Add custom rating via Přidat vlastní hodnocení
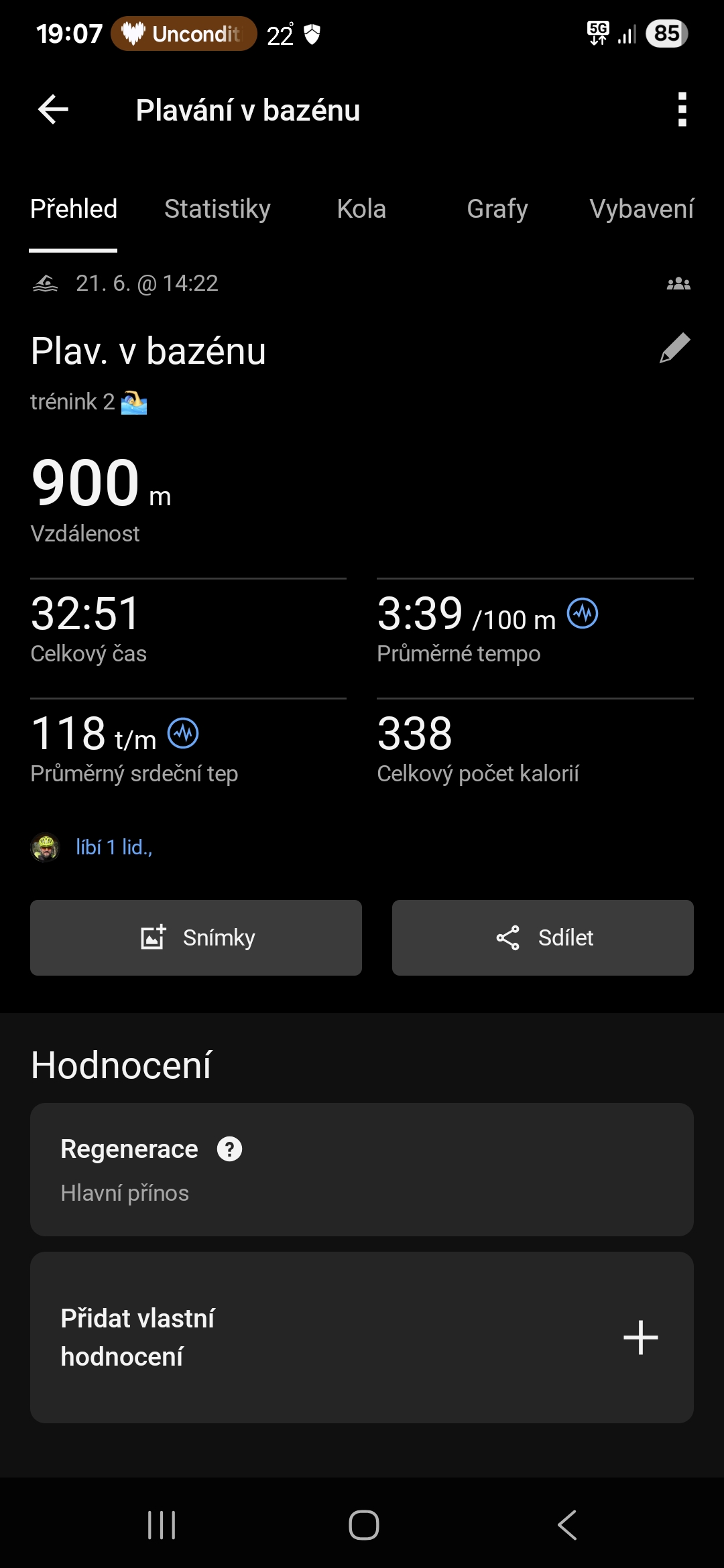724x1568 pixels. coord(640,1337)
